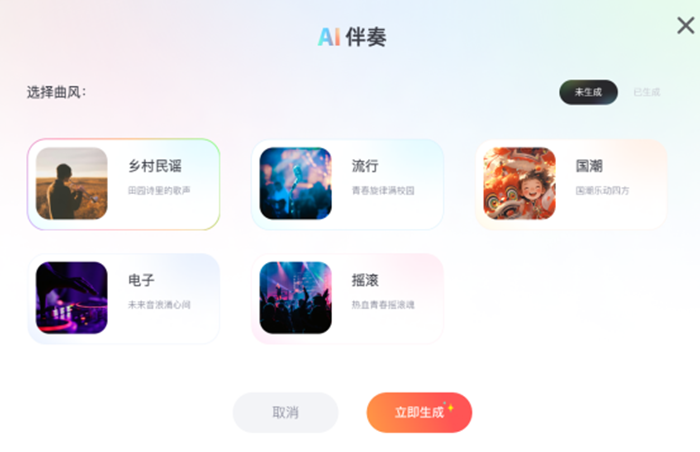The image size is (700, 452).
Task: Select the 乡村民谣 music style
Action: tap(123, 184)
